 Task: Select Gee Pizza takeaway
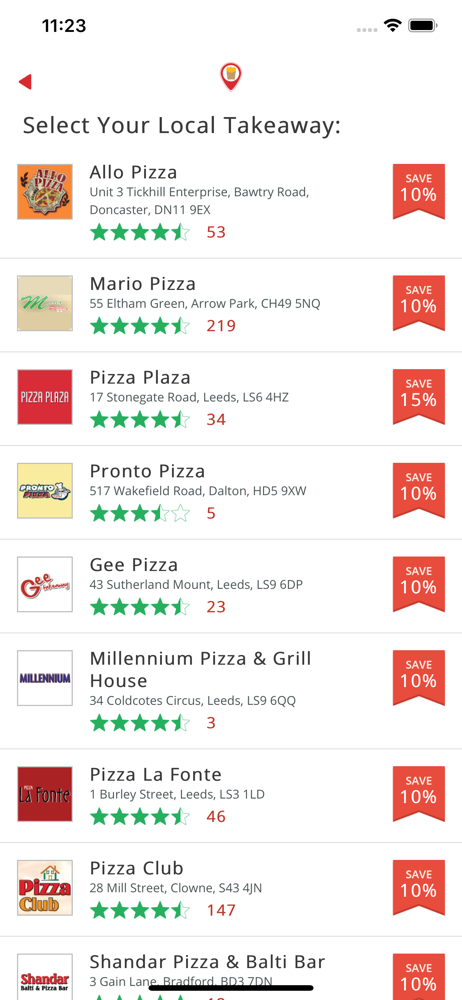coord(231,586)
